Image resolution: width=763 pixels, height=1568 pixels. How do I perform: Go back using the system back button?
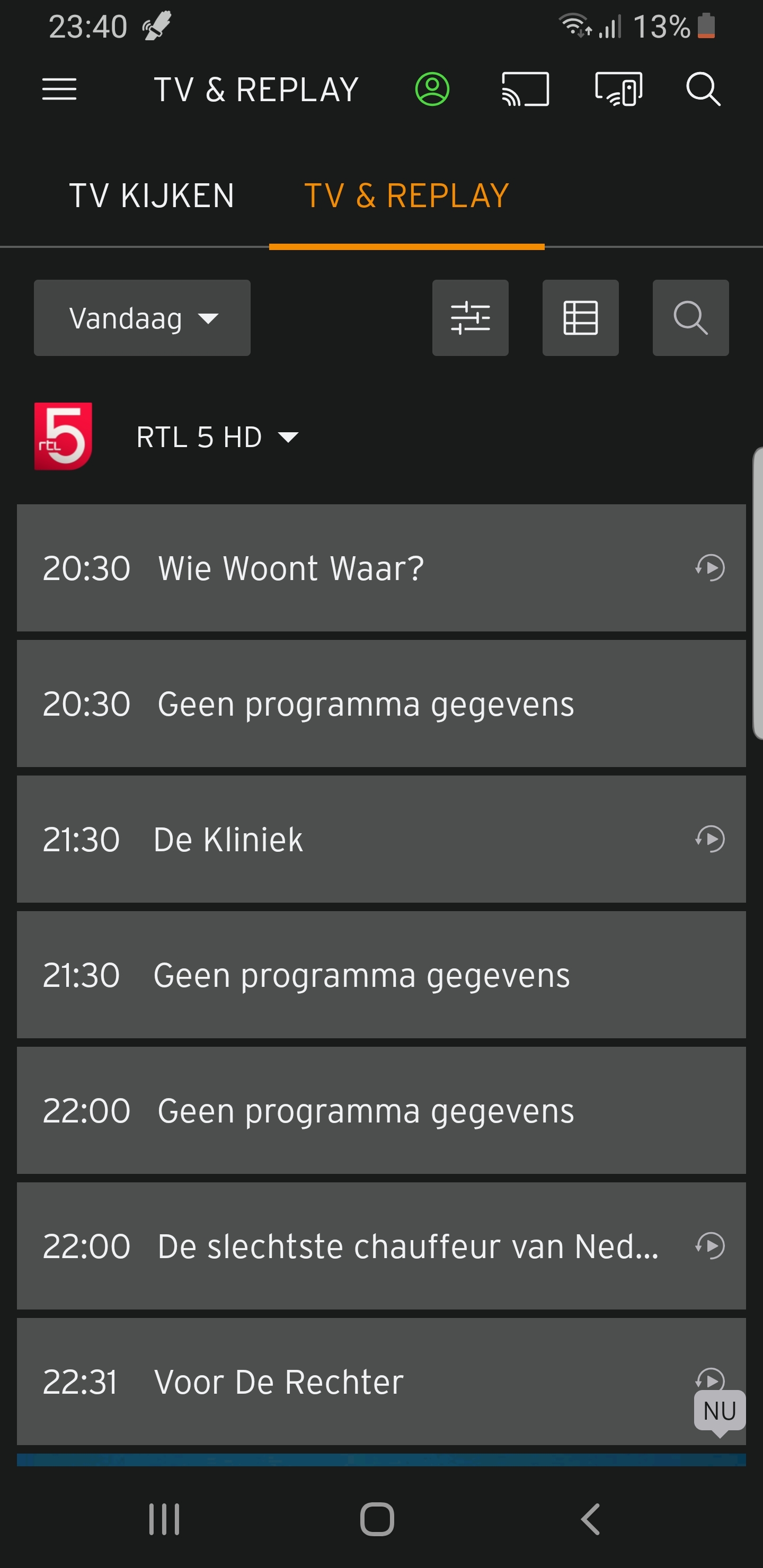pyautogui.click(x=591, y=1519)
